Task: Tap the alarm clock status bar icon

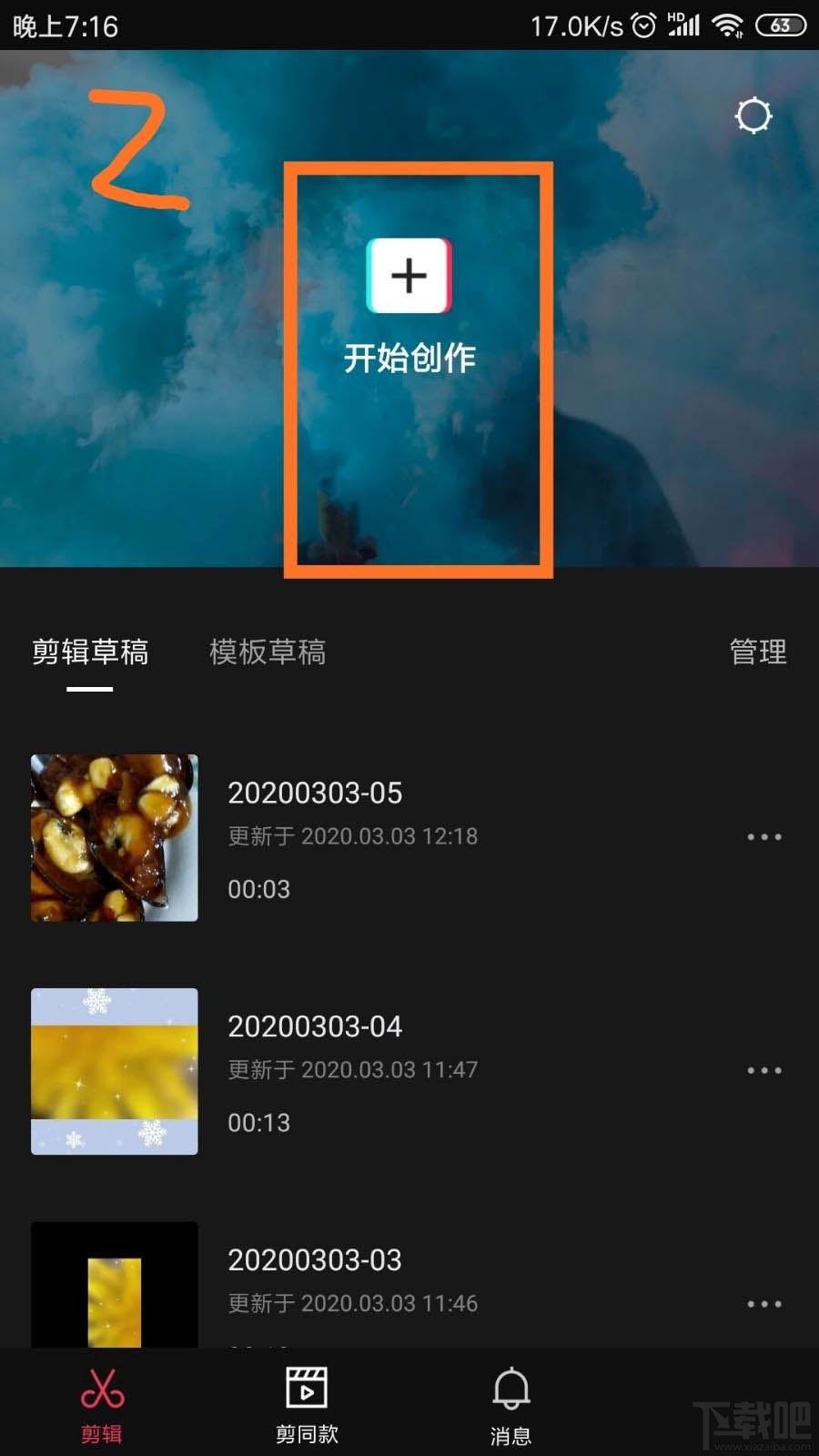Action: 644,25
